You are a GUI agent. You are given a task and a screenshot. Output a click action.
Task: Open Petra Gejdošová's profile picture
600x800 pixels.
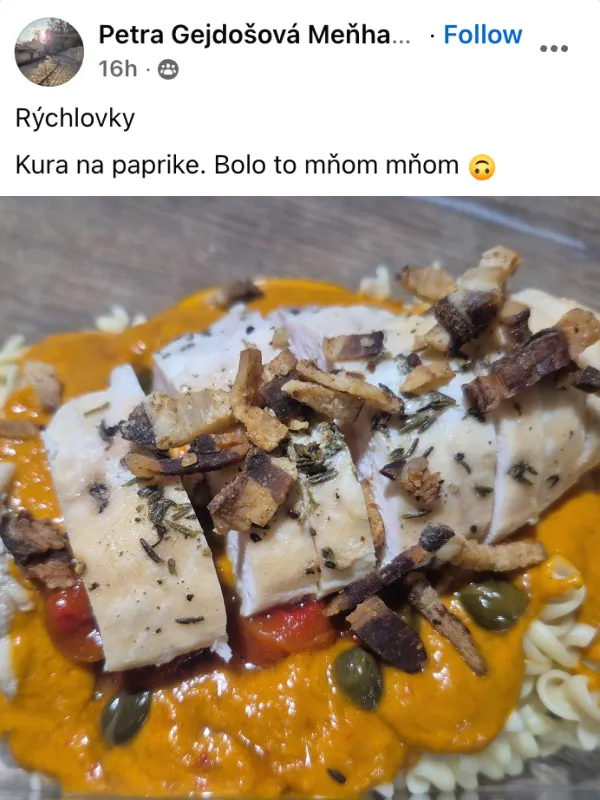49,52
